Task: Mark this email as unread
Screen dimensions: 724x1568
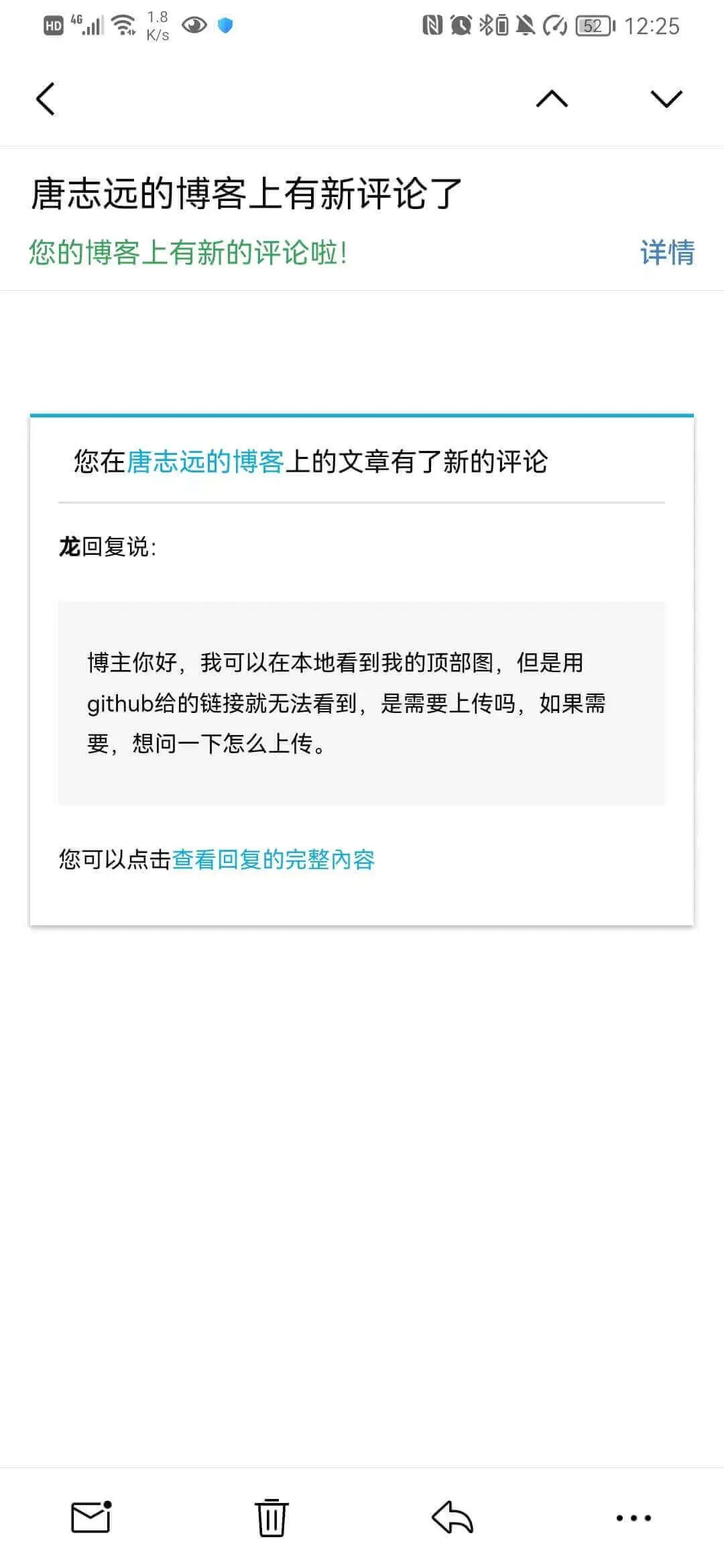Action: click(x=91, y=1517)
